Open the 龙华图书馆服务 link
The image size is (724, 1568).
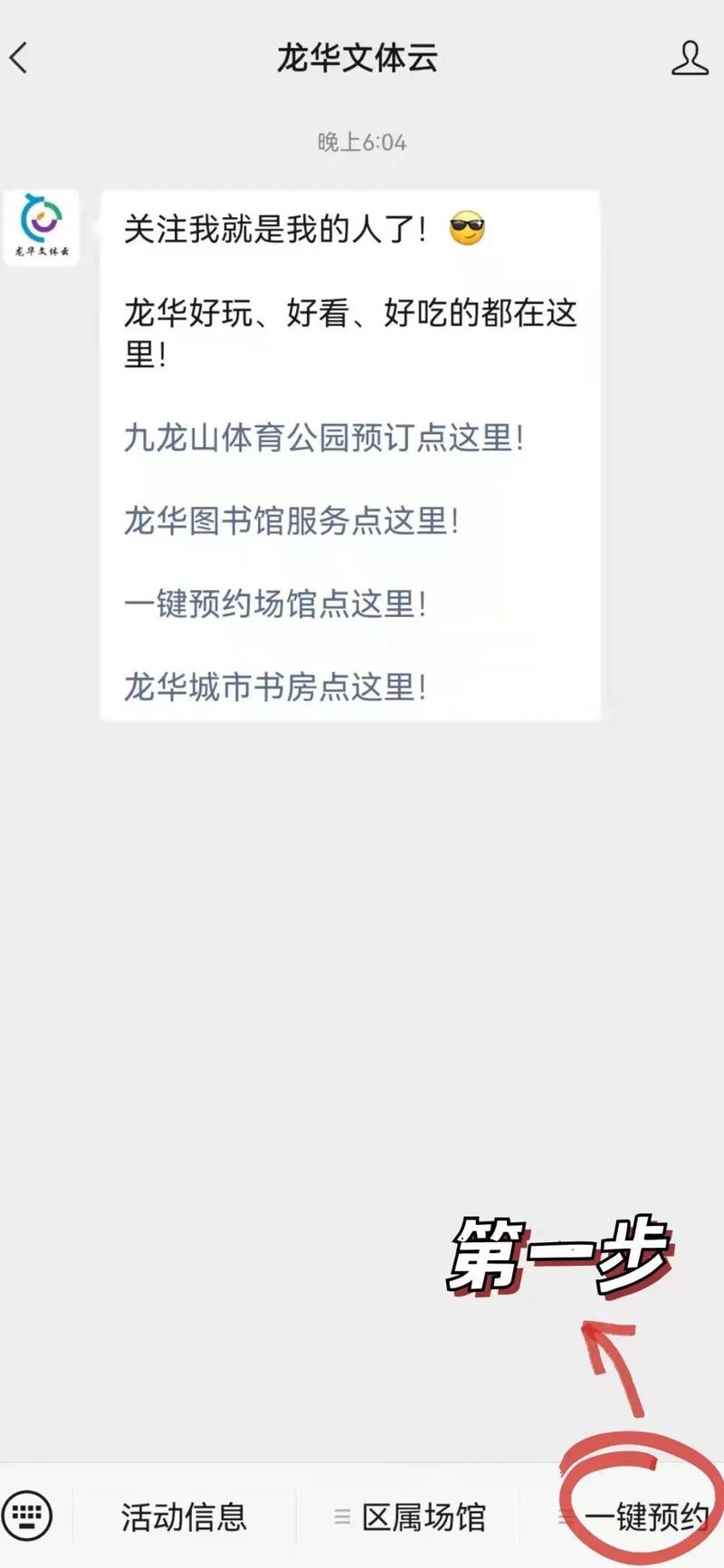click(x=291, y=521)
